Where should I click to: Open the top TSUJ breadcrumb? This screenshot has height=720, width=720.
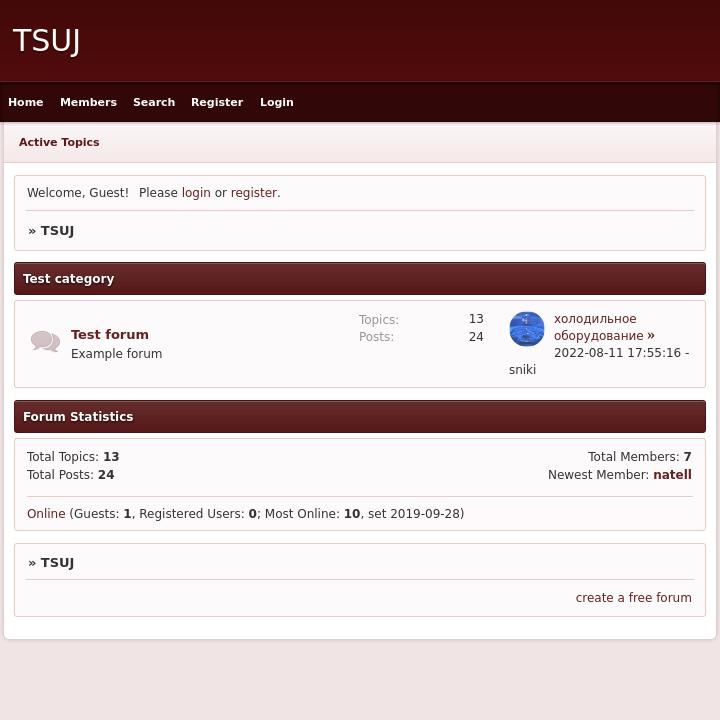[57, 231]
